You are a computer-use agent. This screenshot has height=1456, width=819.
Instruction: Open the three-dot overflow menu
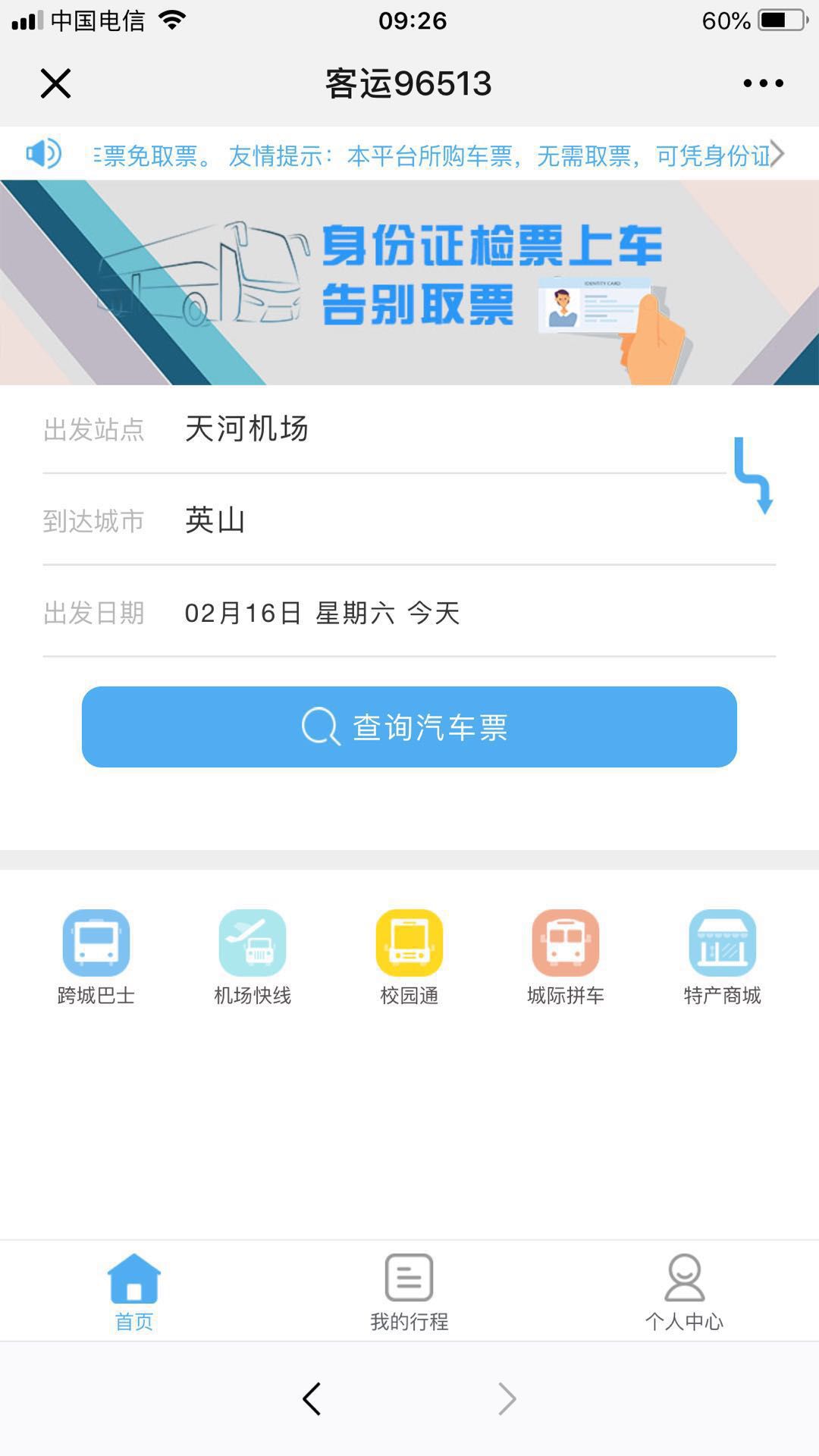pyautogui.click(x=763, y=83)
